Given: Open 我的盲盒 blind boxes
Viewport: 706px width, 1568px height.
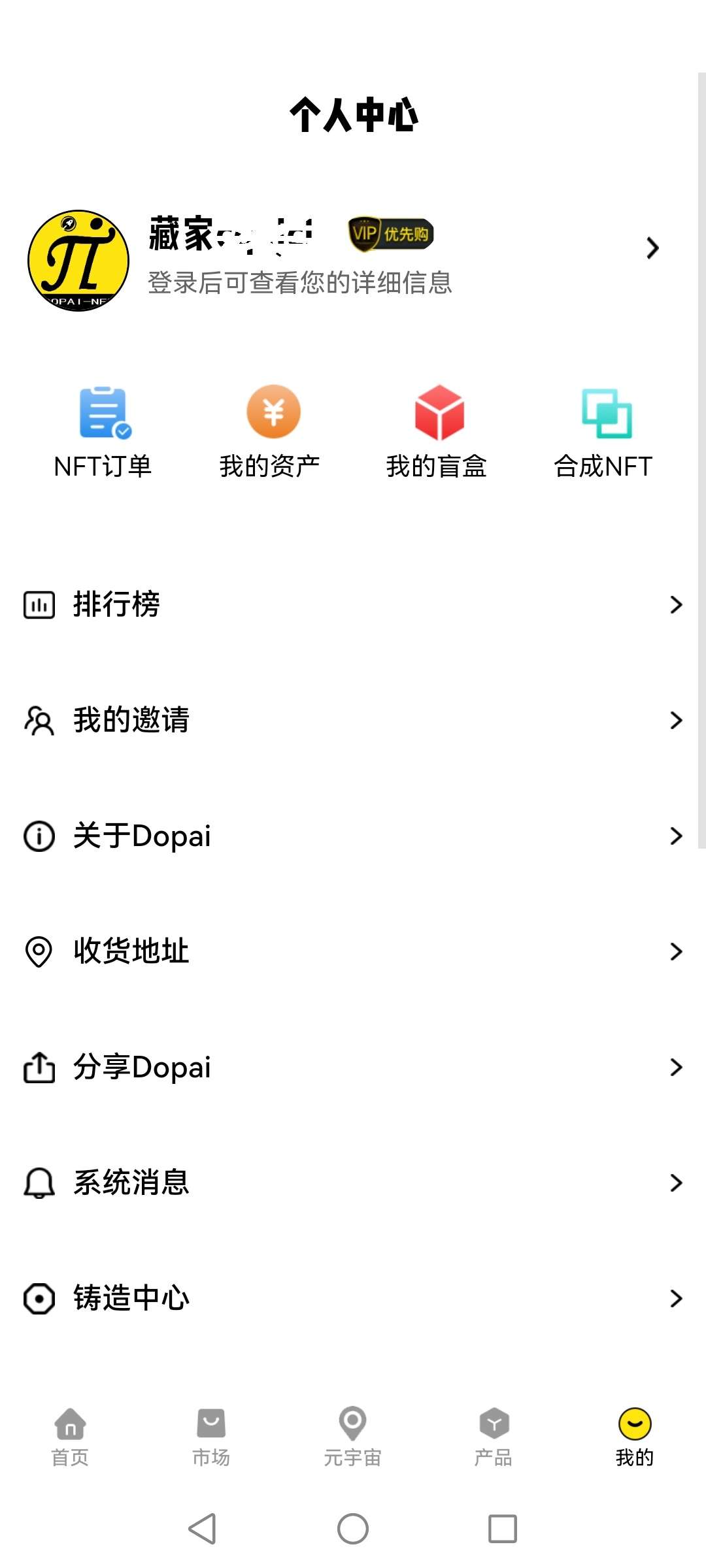Looking at the screenshot, I should tap(437, 432).
